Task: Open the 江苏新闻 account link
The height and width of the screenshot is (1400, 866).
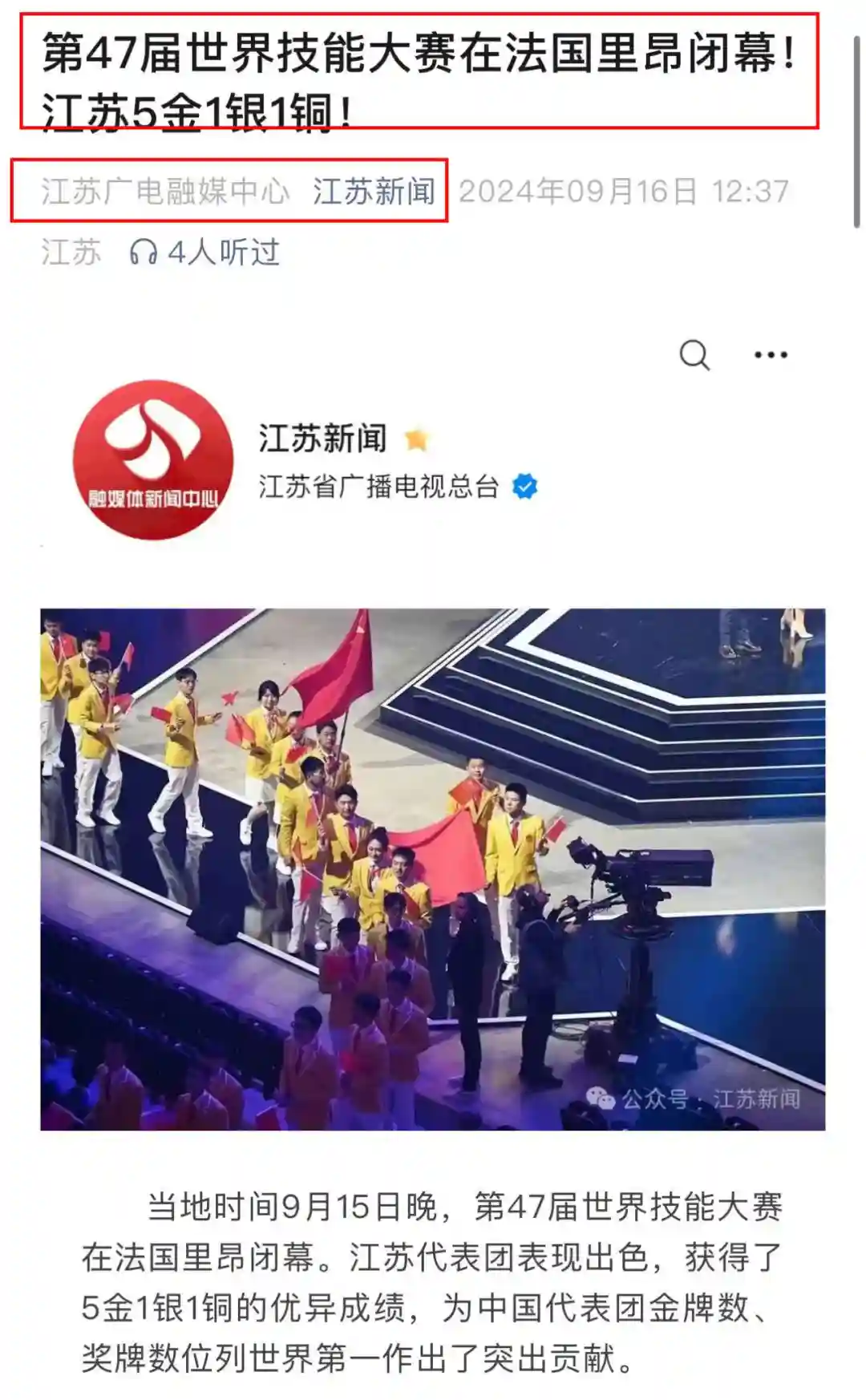Action: coord(374,192)
